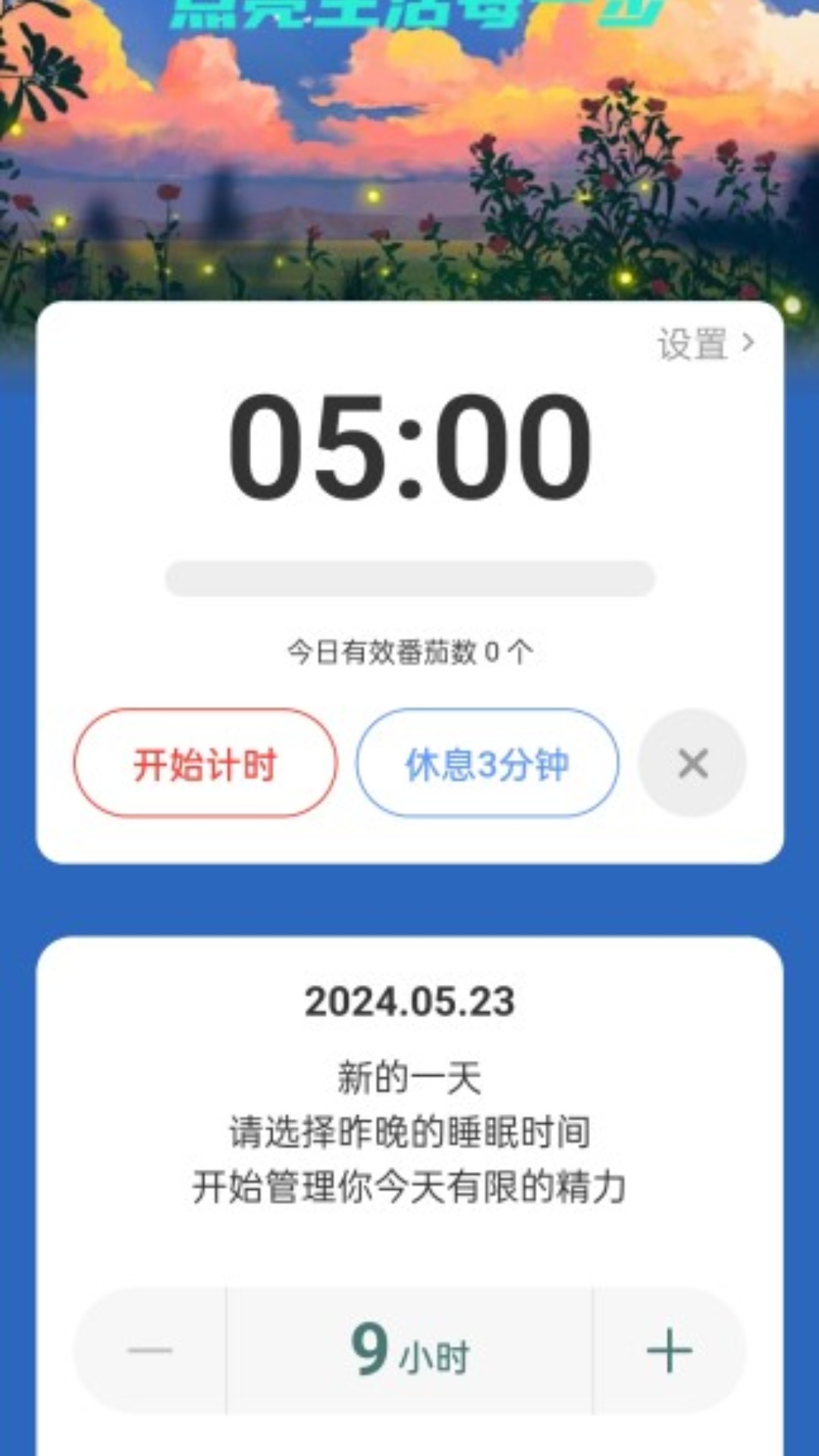Increase sleep hours with the plus button
The image size is (819, 1456).
click(669, 1351)
